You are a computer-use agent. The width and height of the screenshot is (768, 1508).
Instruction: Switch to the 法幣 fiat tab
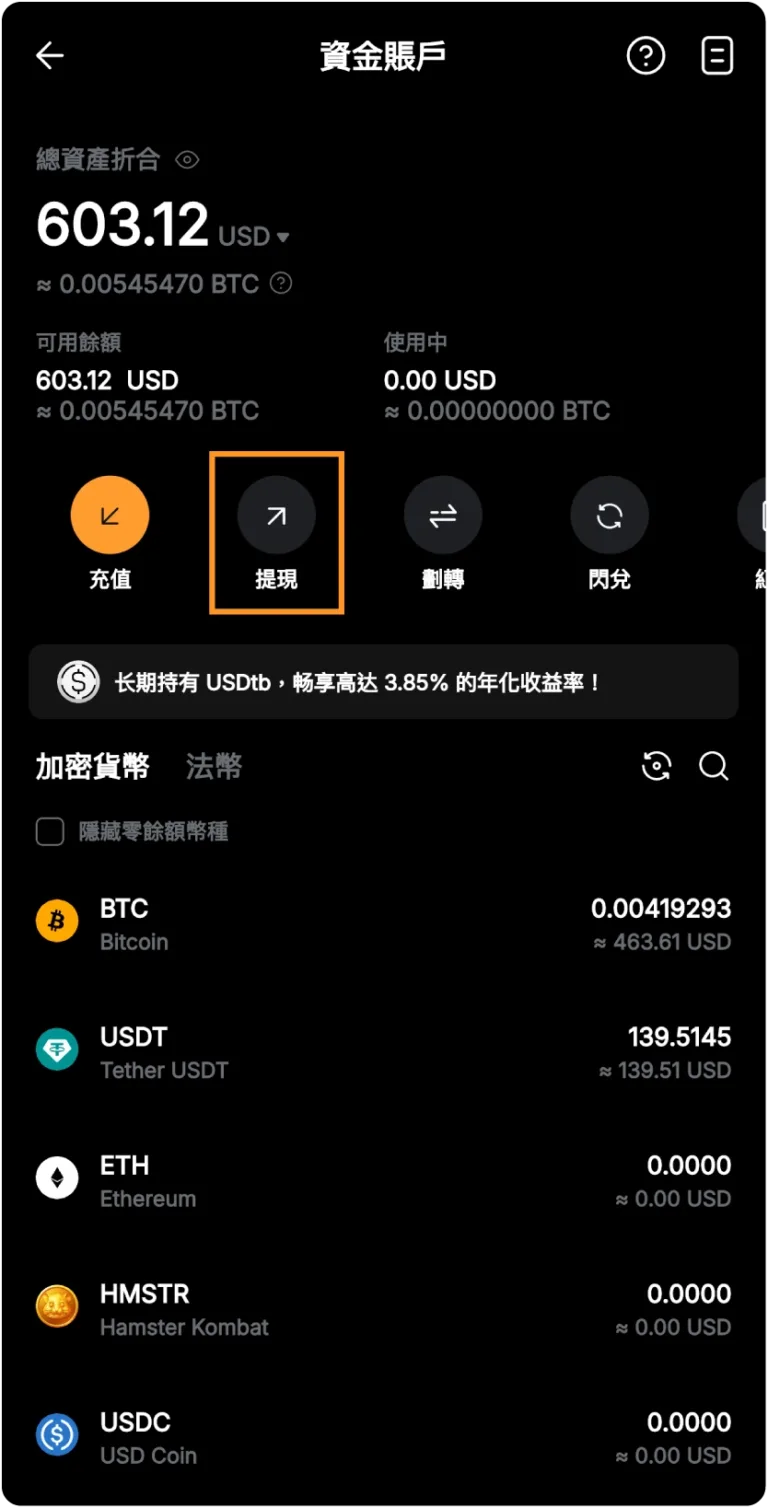pyautogui.click(x=212, y=766)
